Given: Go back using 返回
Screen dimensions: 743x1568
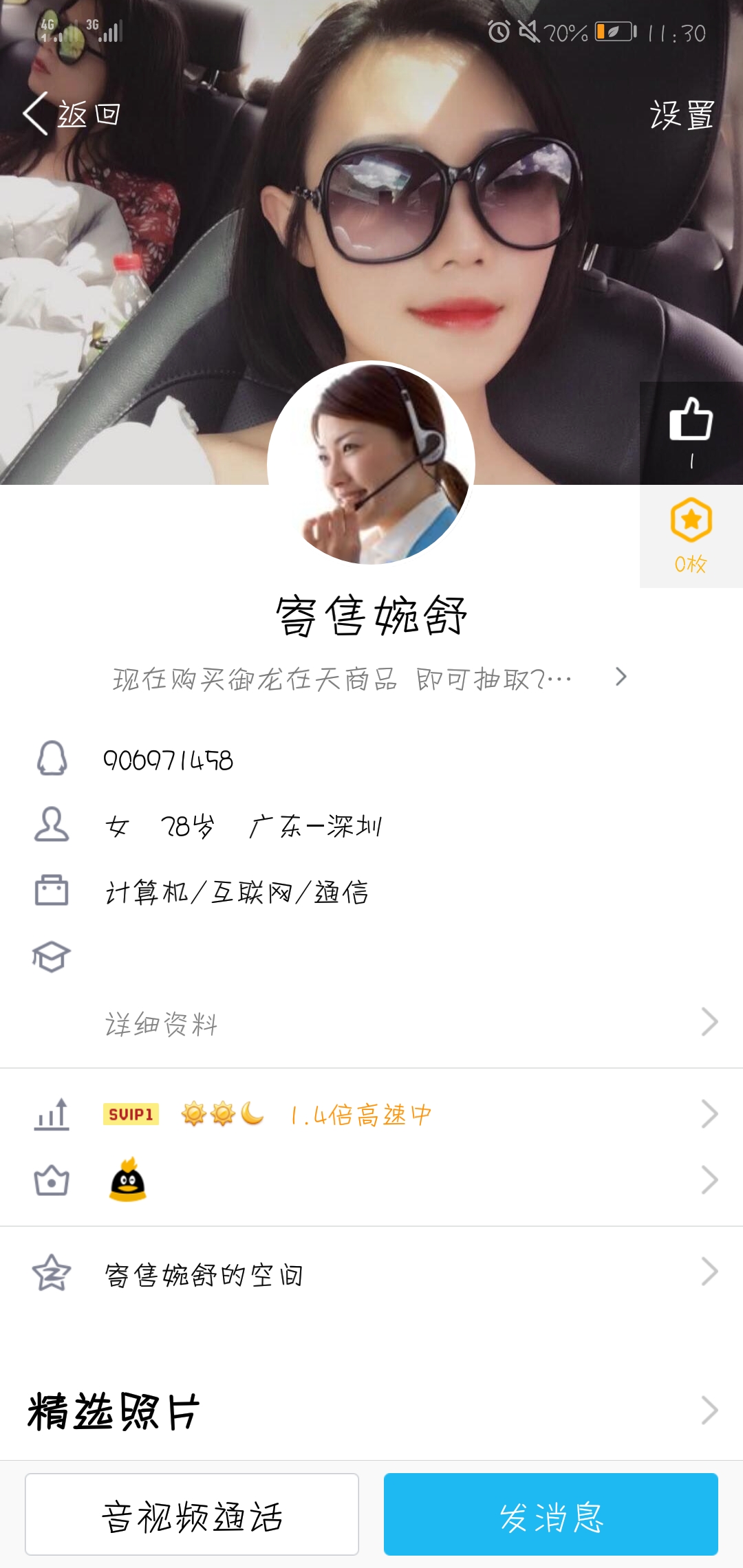Looking at the screenshot, I should (x=72, y=113).
